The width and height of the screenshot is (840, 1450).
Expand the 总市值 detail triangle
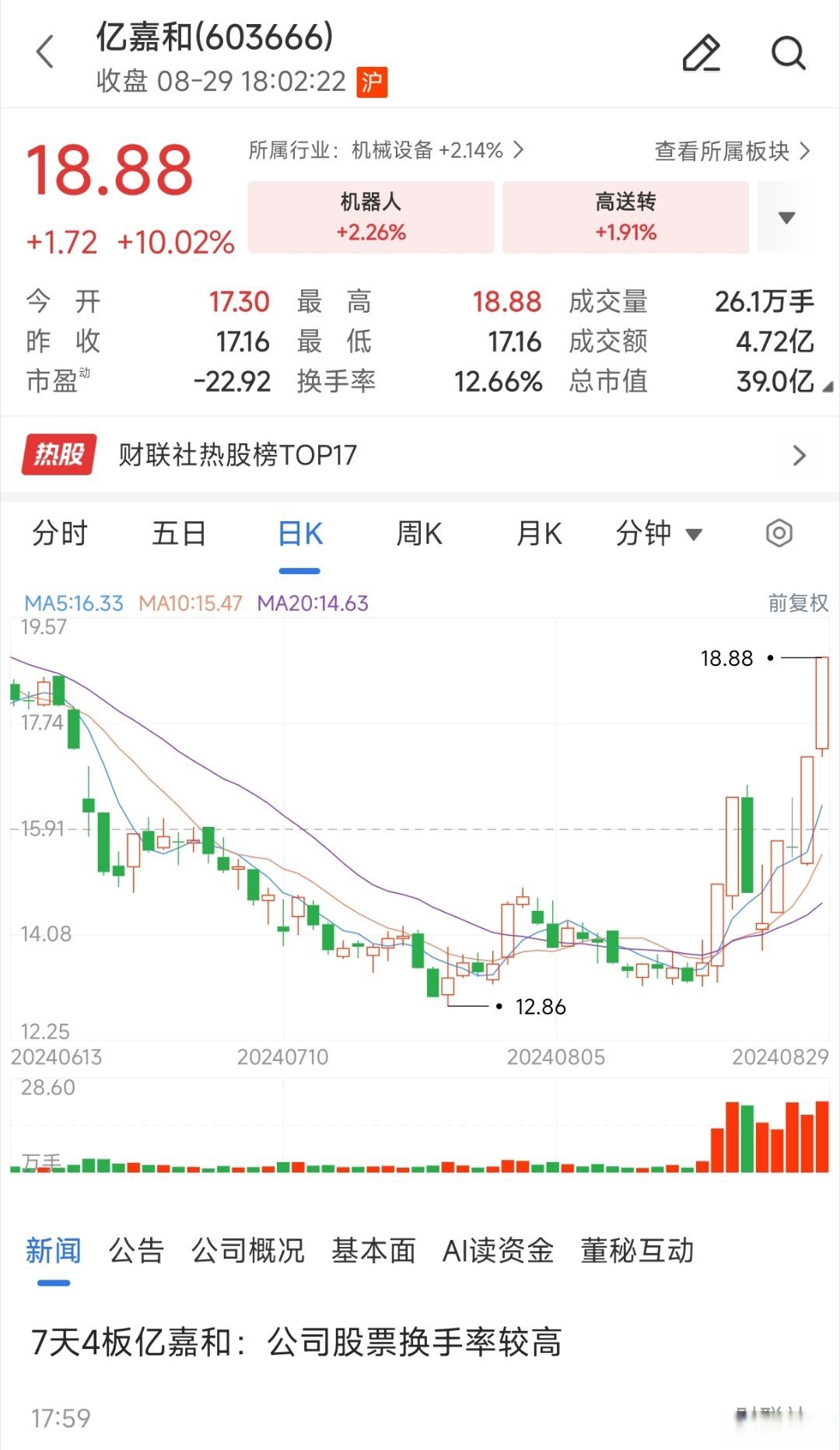pyautogui.click(x=826, y=387)
